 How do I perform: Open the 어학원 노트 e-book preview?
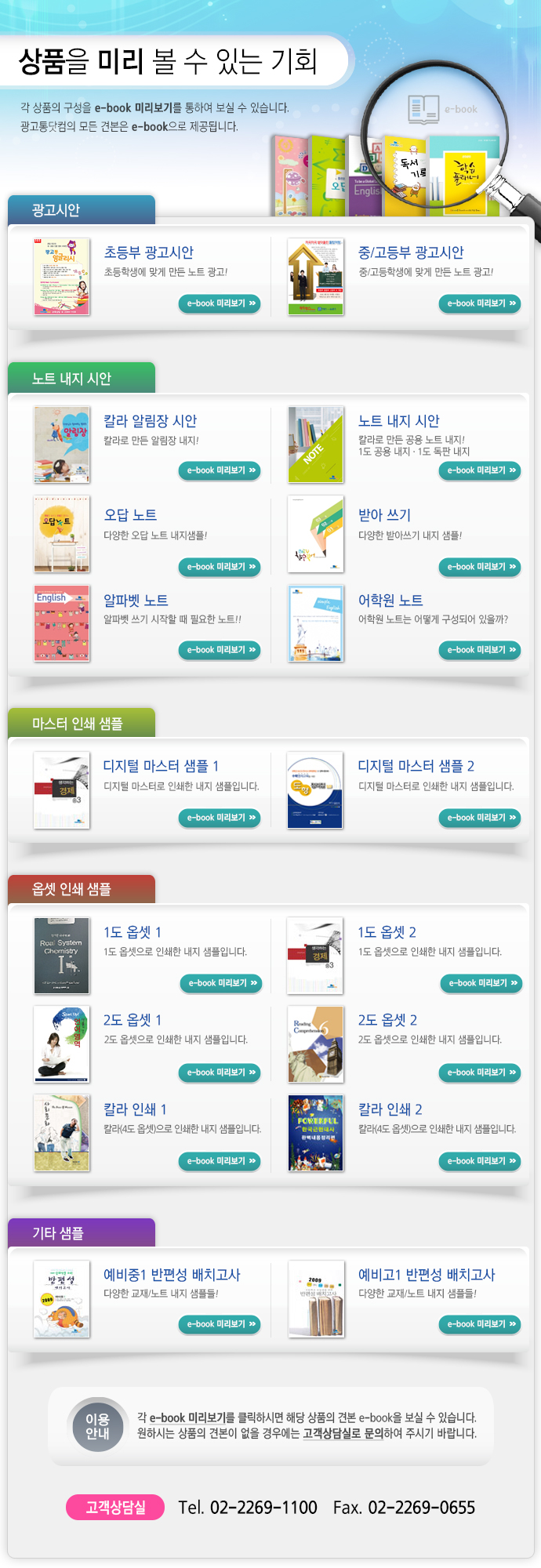(480, 650)
